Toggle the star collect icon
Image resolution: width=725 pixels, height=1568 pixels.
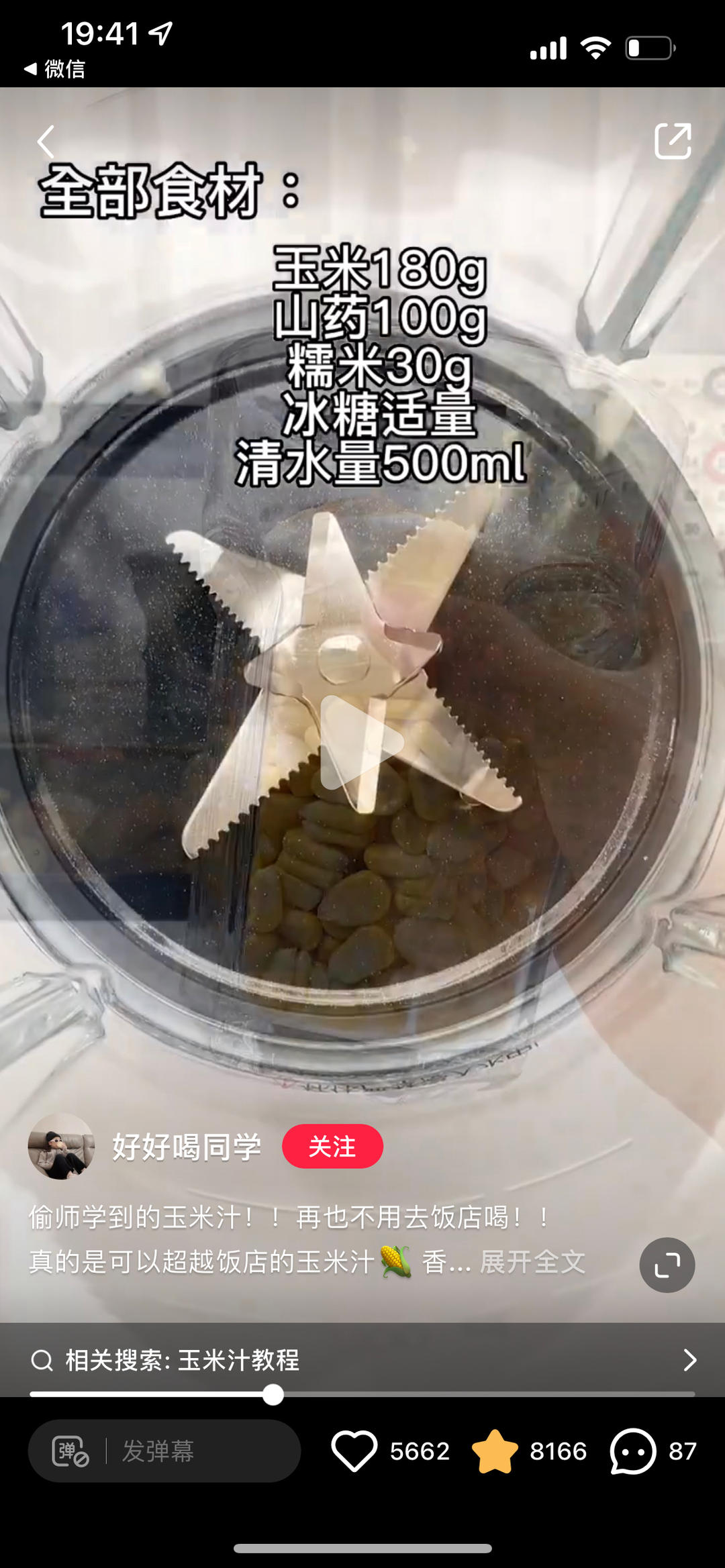(495, 1451)
